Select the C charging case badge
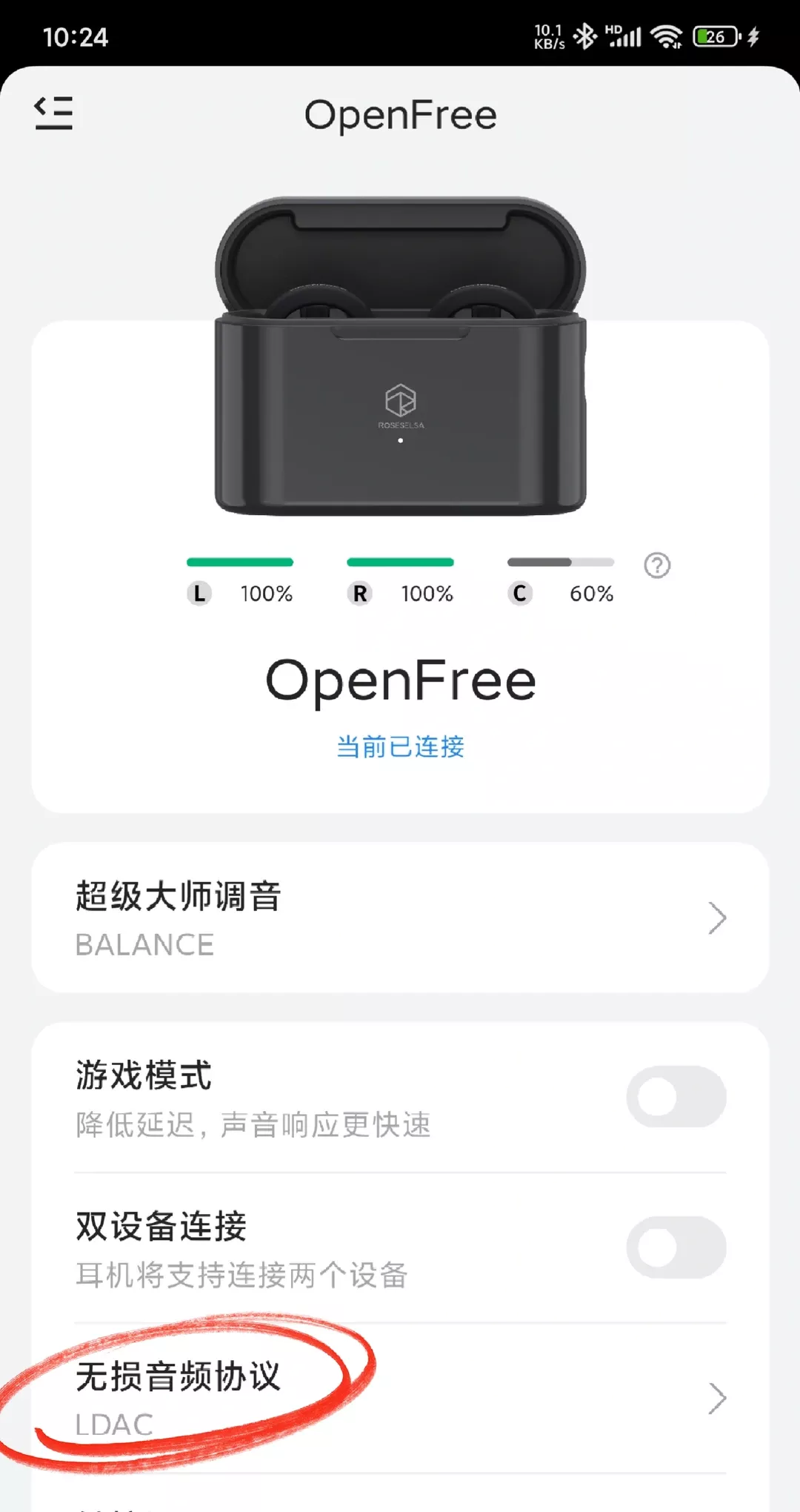800x1512 pixels. click(520, 593)
